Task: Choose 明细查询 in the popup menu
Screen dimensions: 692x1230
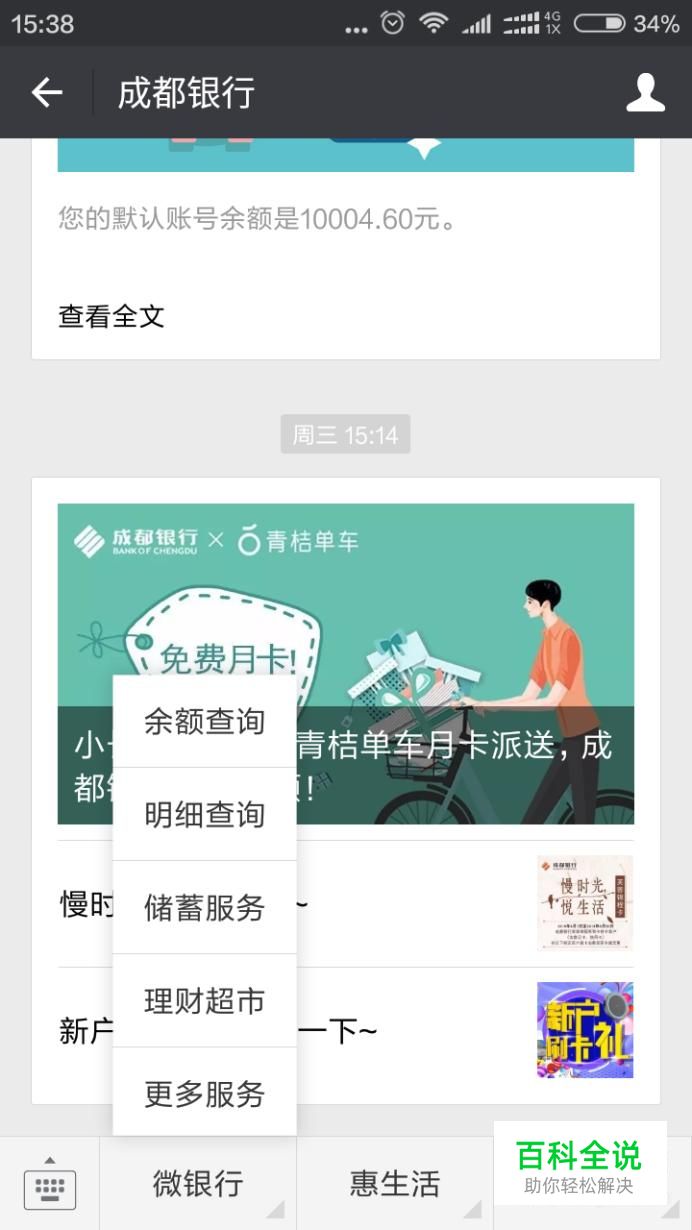Action: click(204, 814)
